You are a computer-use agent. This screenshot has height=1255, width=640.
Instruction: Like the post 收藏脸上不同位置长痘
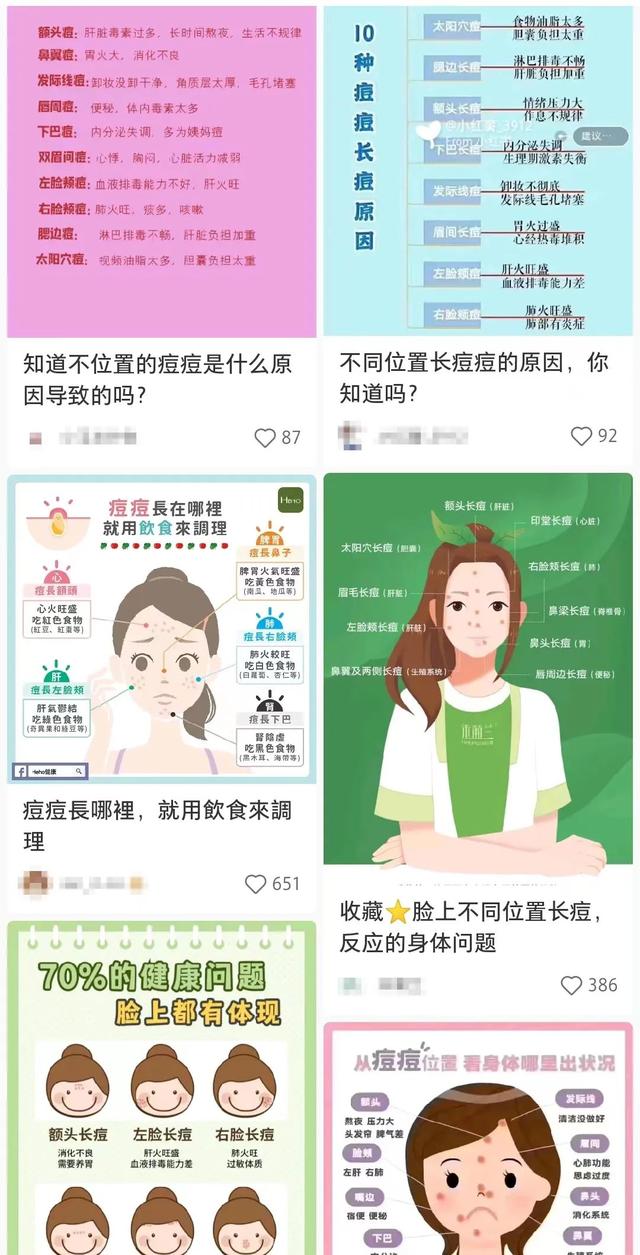click(x=572, y=985)
